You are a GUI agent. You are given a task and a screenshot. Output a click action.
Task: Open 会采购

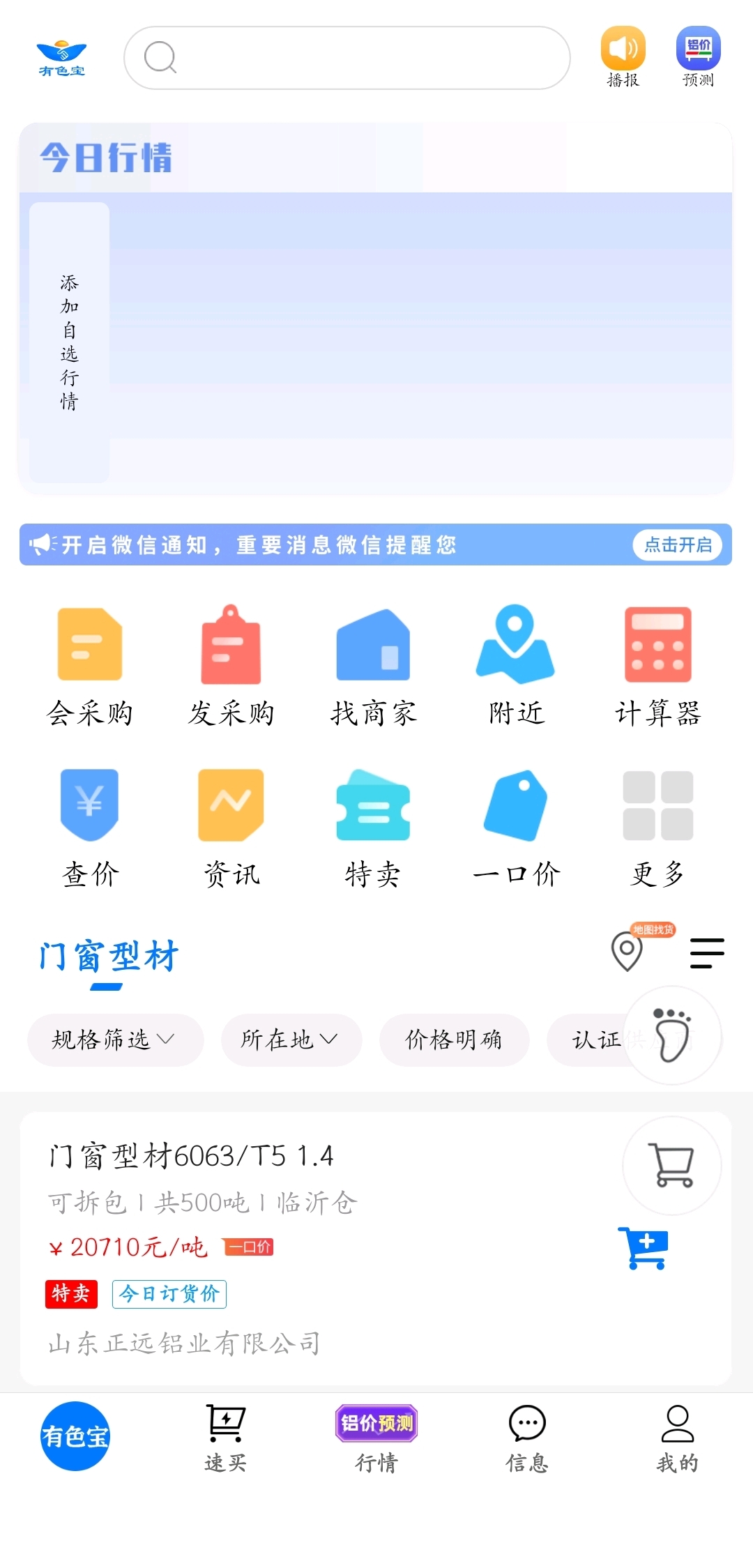pyautogui.click(x=90, y=667)
